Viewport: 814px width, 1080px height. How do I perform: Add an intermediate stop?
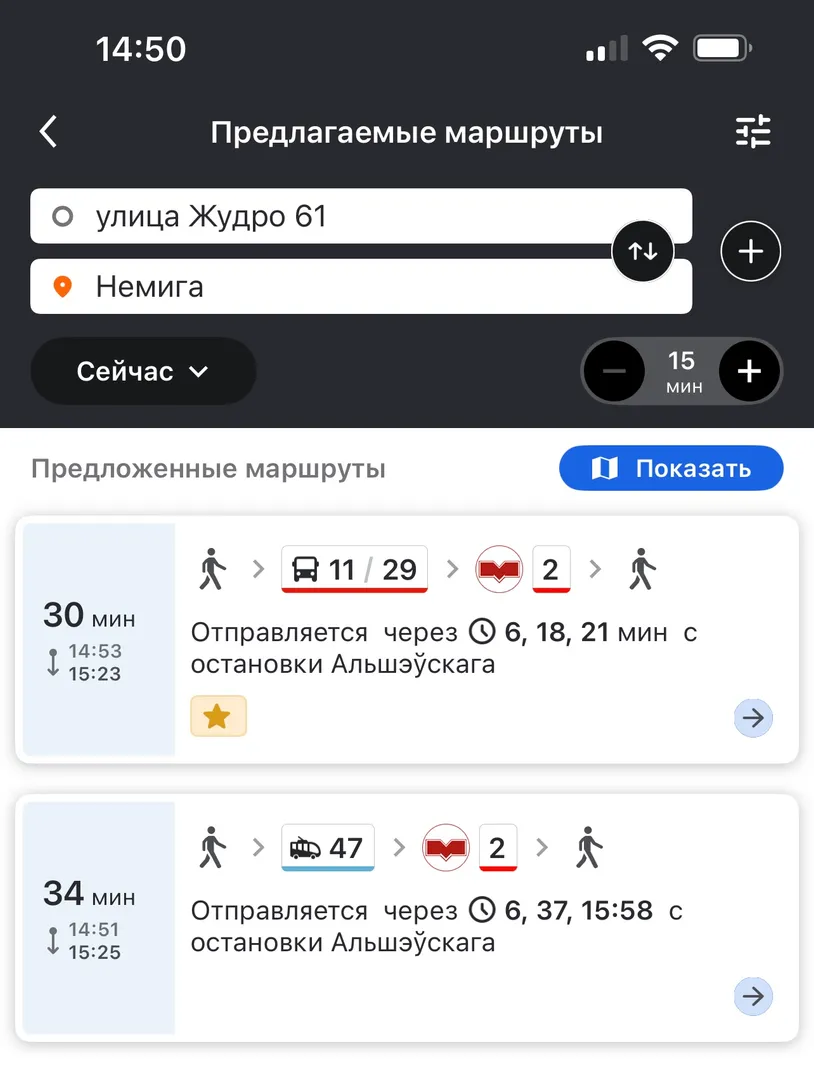(750, 251)
